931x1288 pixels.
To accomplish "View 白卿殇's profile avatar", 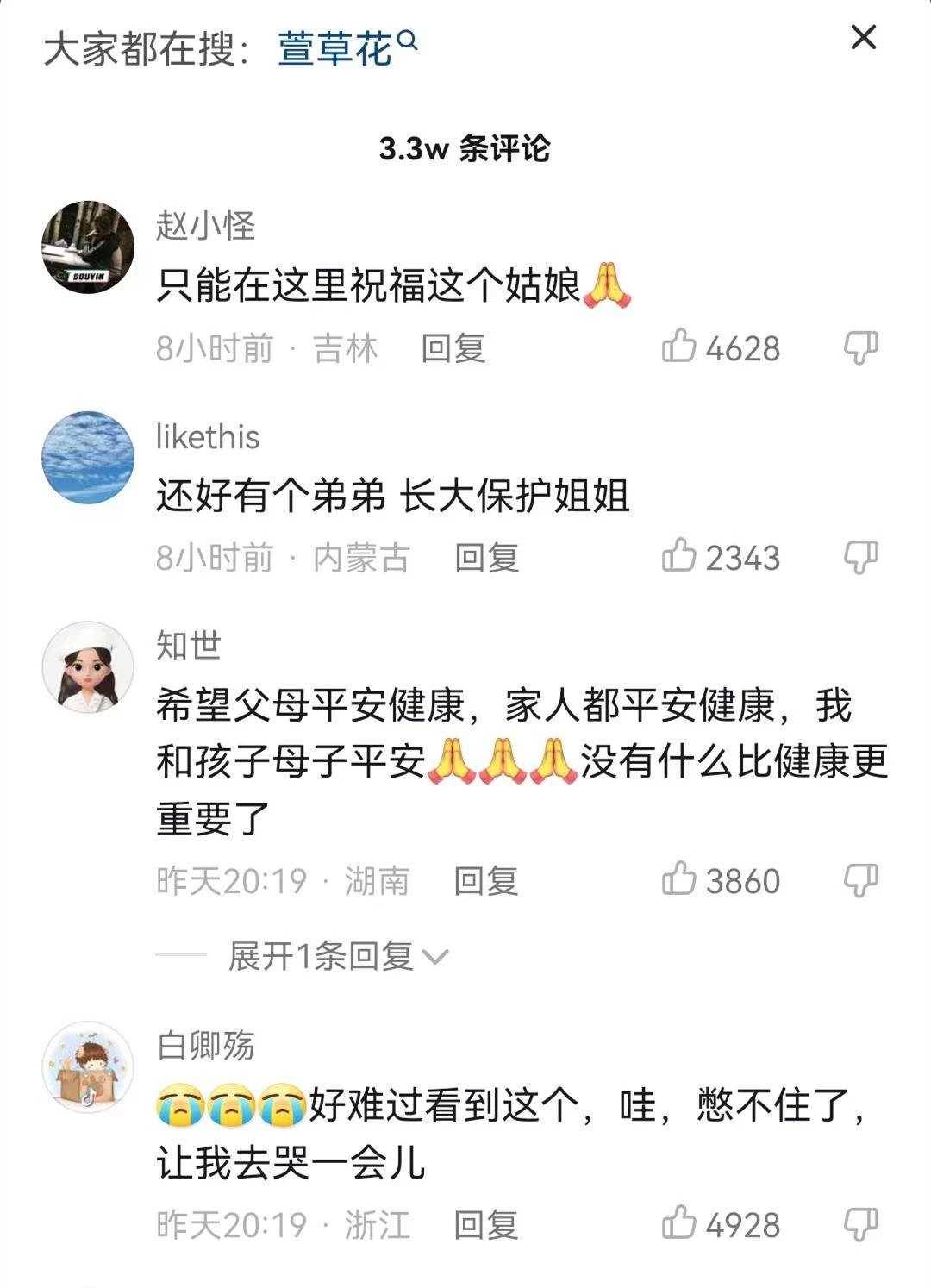I will click(88, 1067).
